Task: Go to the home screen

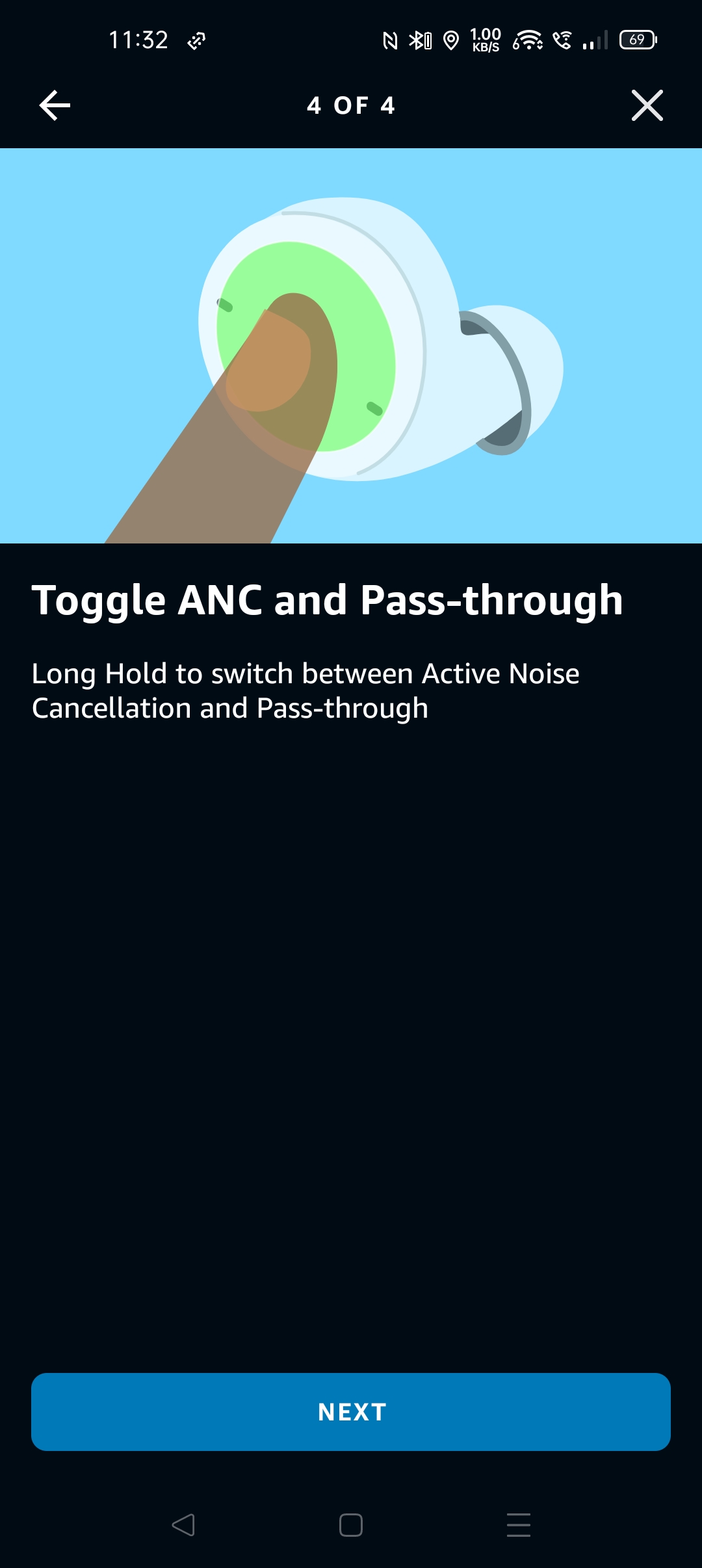Action: (x=351, y=1525)
